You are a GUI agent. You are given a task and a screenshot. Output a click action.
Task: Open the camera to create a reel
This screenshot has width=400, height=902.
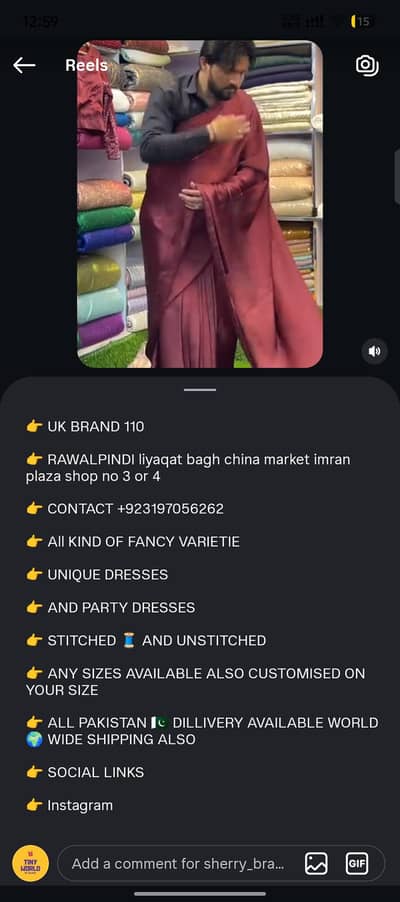tap(367, 65)
